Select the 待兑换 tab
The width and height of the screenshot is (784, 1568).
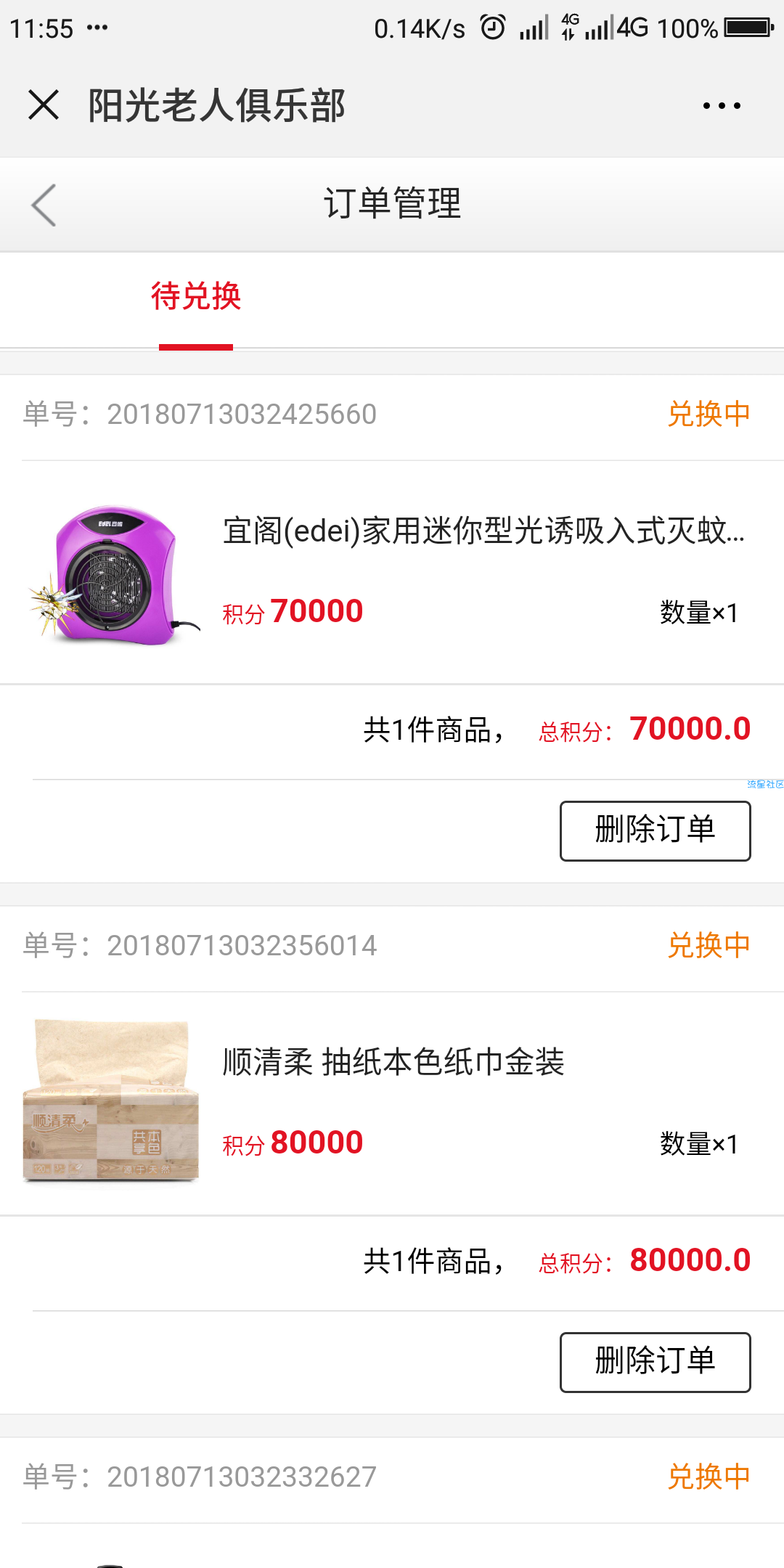tap(196, 298)
